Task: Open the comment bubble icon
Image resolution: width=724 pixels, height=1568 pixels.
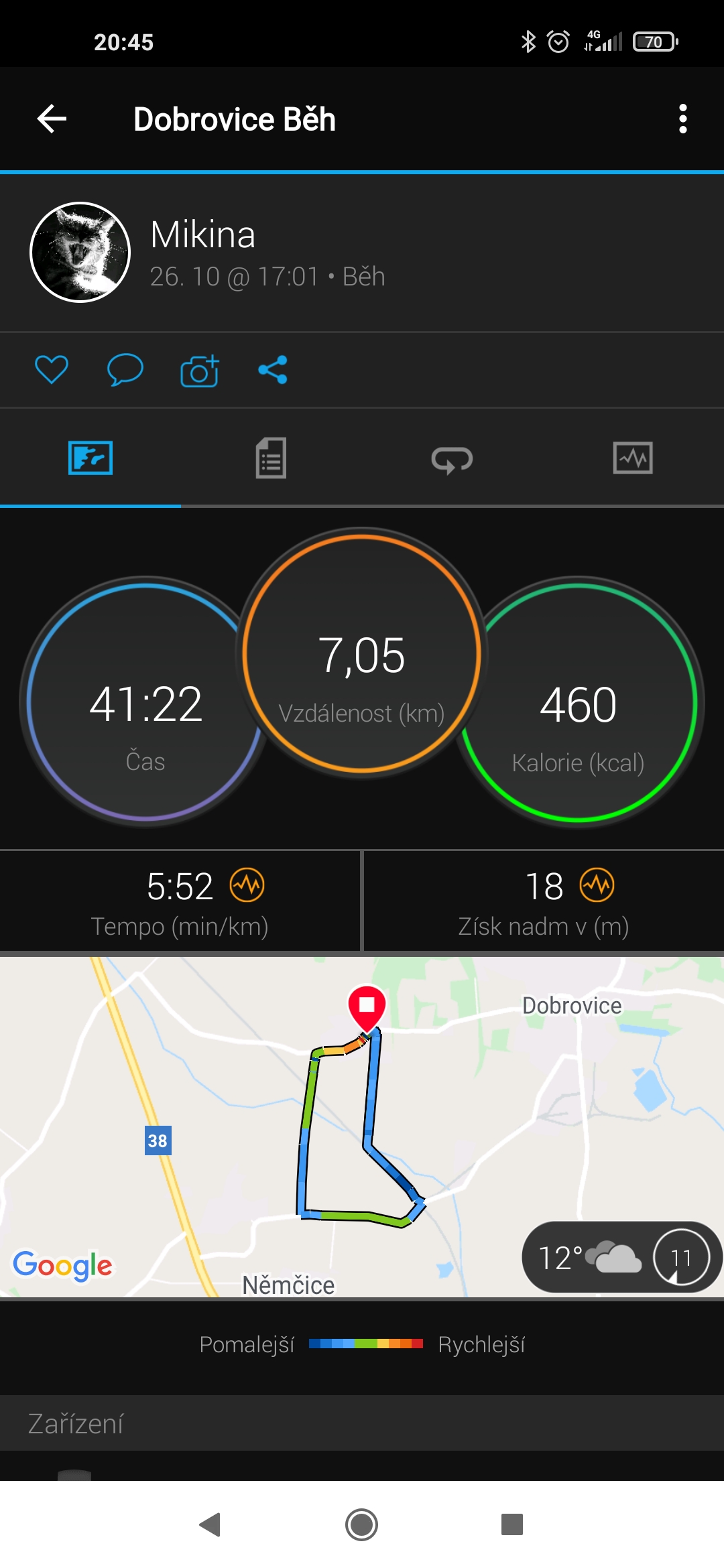Action: 125,369
